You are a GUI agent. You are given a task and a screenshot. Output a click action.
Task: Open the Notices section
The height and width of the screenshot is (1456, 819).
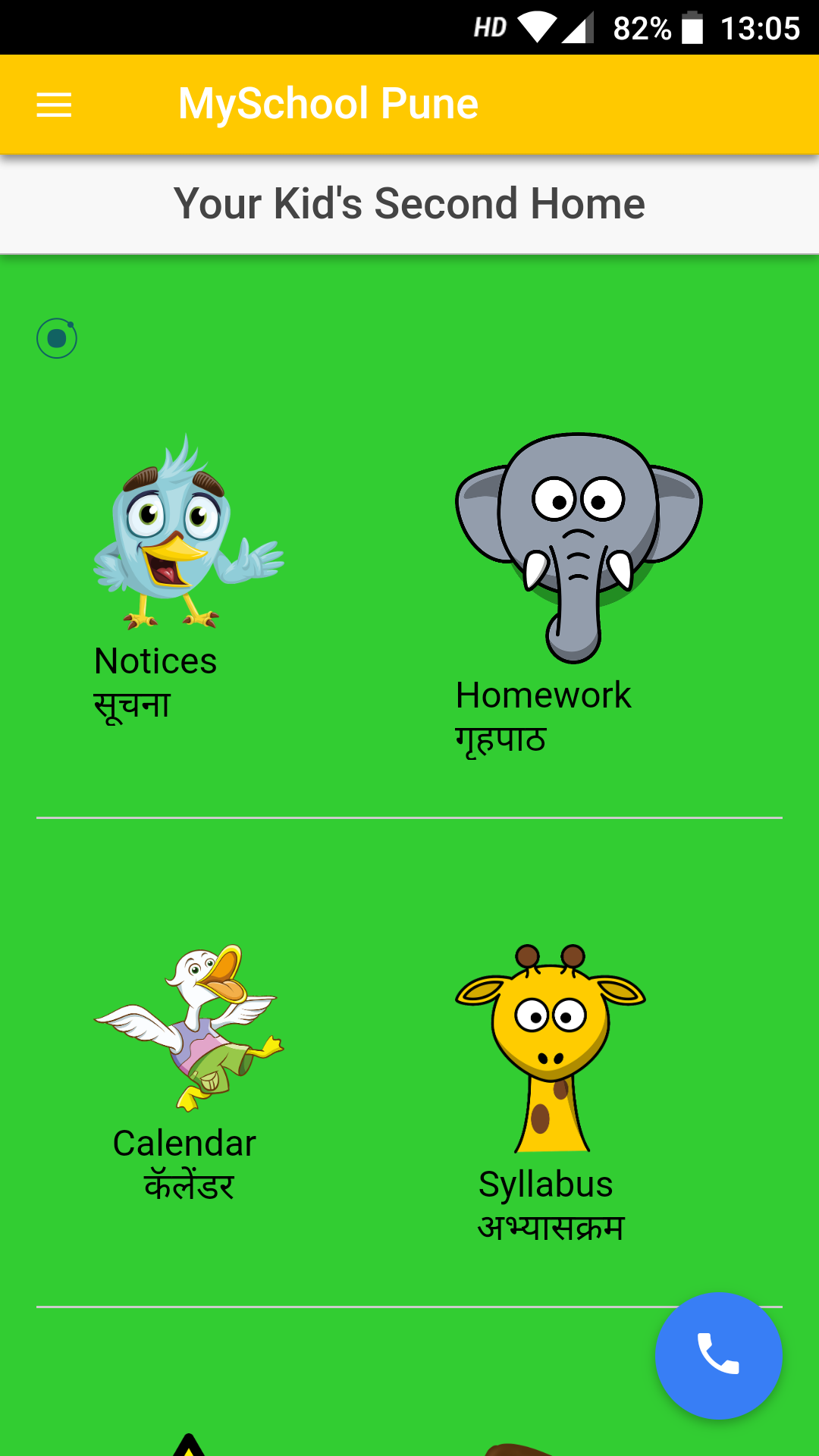(187, 576)
